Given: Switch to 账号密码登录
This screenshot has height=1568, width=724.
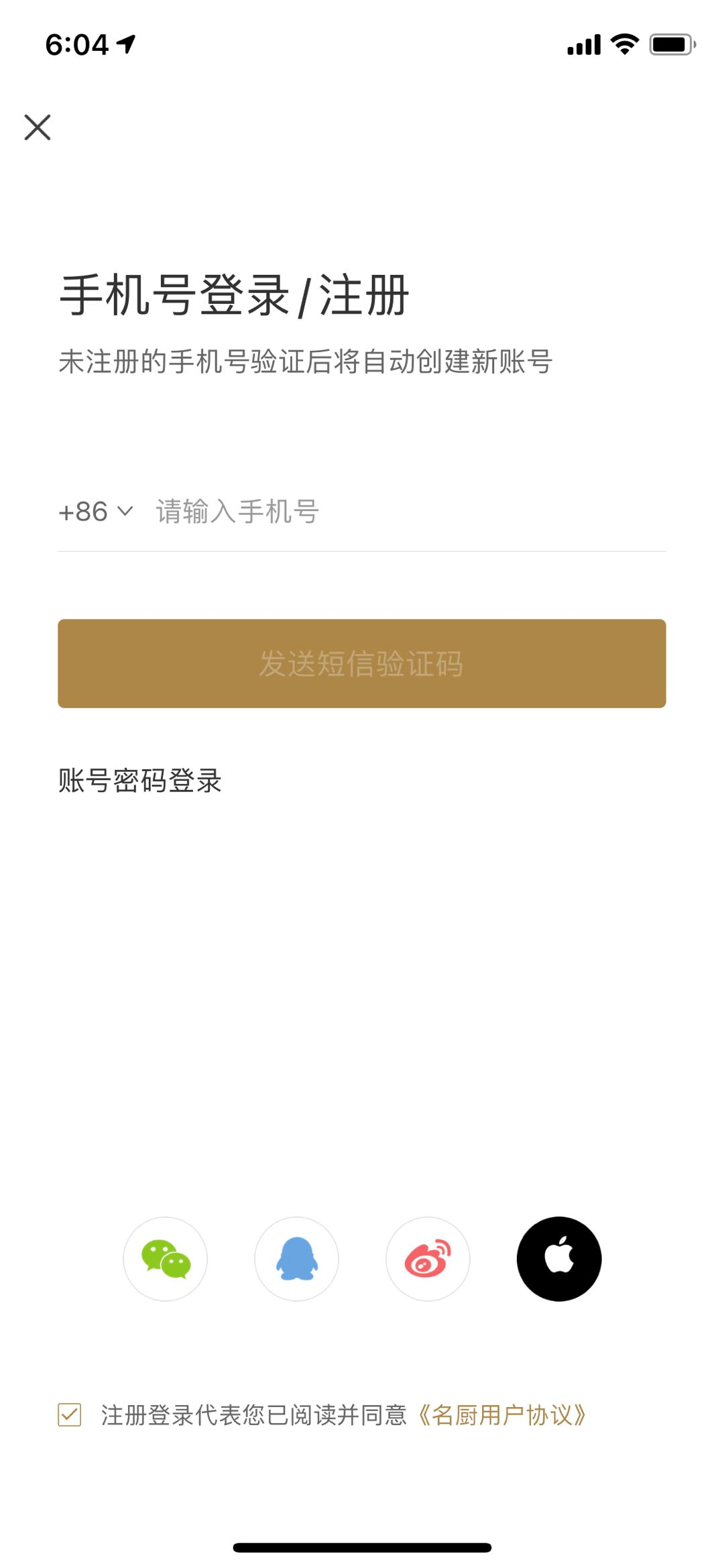Looking at the screenshot, I should [x=140, y=781].
